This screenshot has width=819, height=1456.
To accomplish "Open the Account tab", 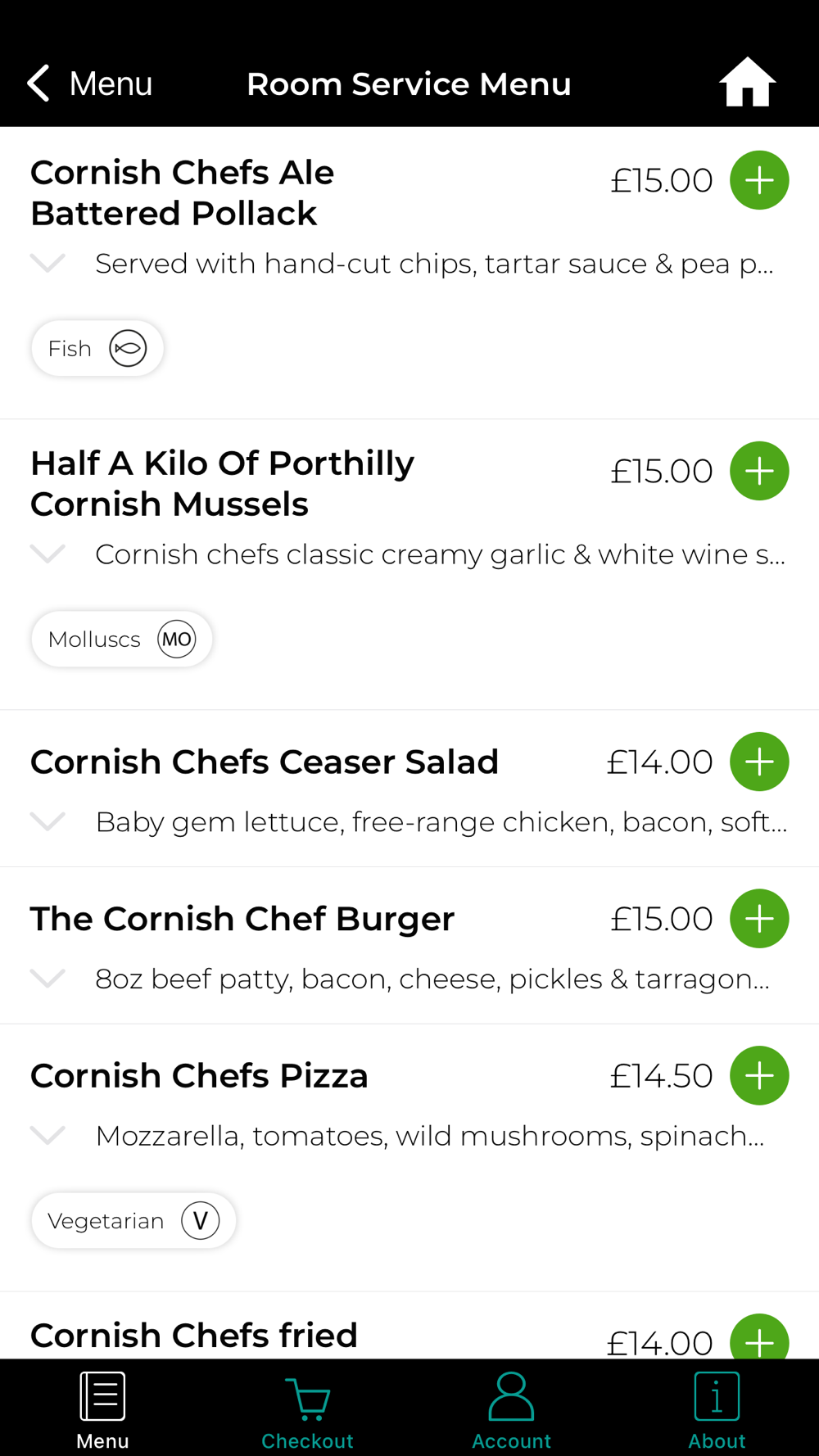I will coord(512,1410).
